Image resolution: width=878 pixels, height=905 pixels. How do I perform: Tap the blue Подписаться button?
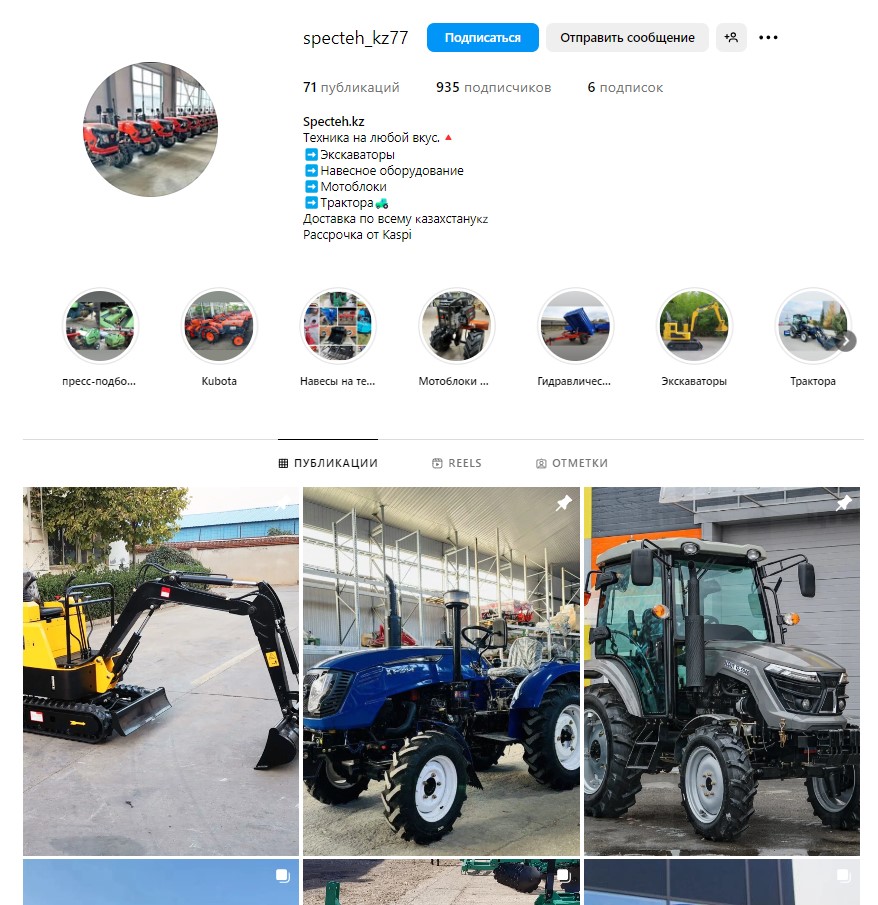482,38
